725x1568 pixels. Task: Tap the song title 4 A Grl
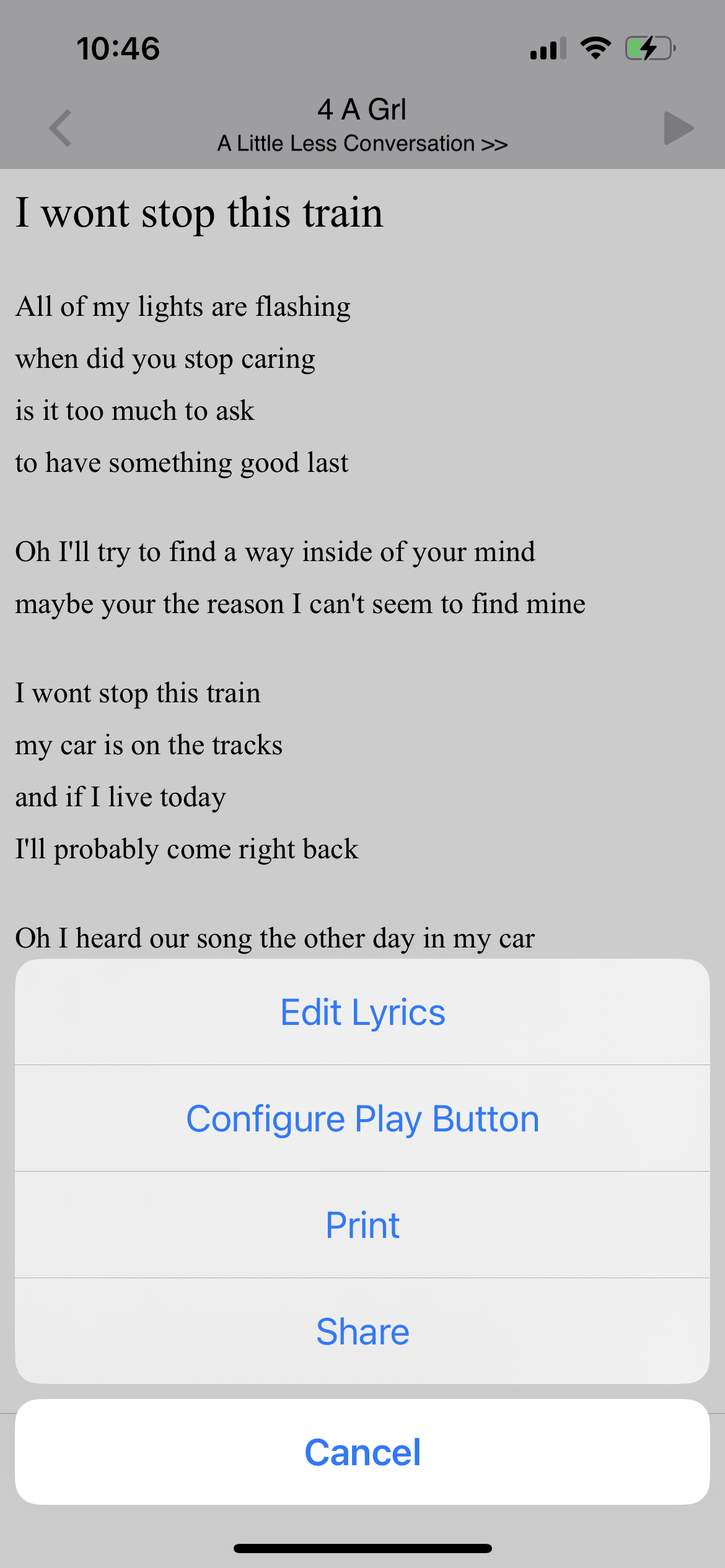click(x=362, y=108)
